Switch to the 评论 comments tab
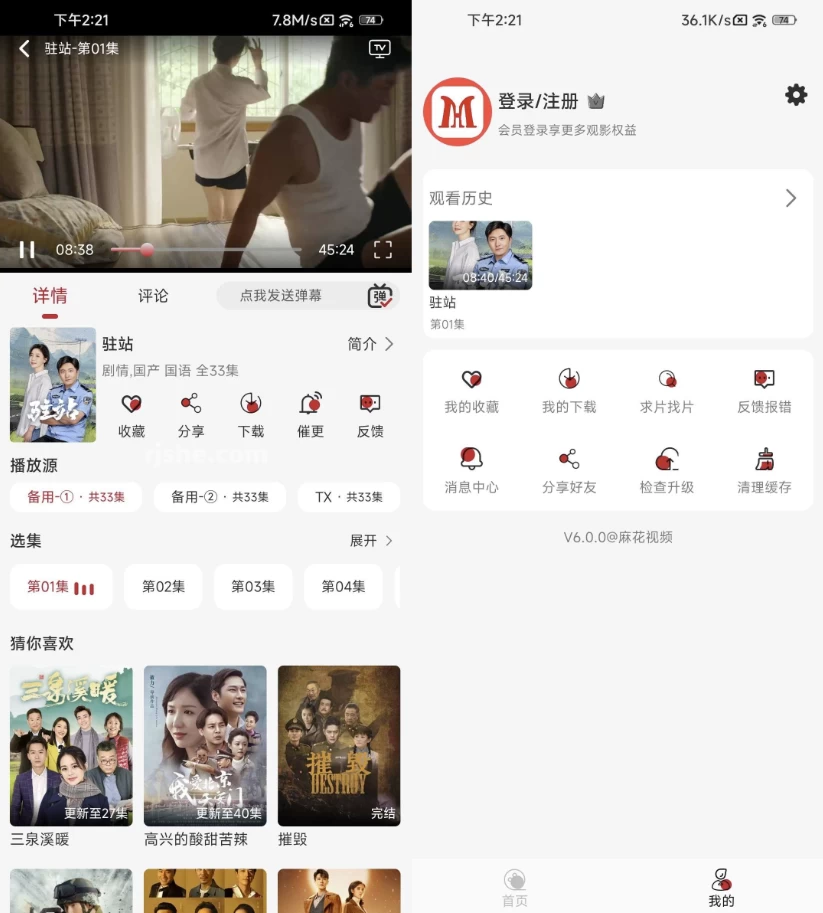Image resolution: width=823 pixels, height=913 pixels. click(x=152, y=296)
